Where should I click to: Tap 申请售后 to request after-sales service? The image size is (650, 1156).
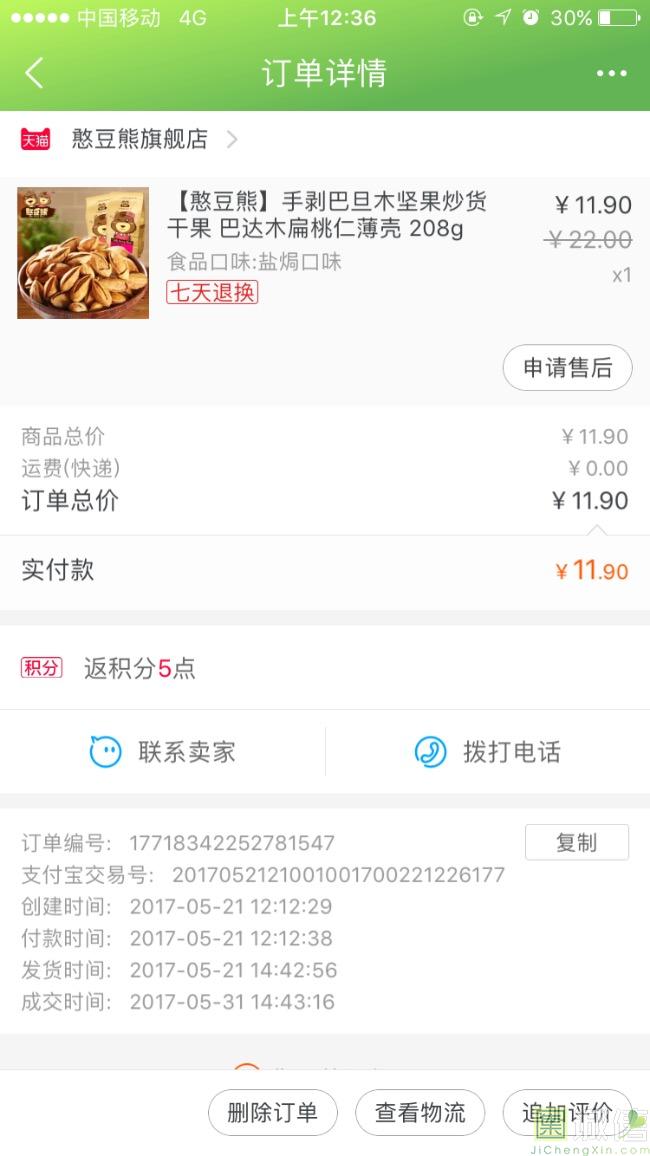pyautogui.click(x=567, y=367)
